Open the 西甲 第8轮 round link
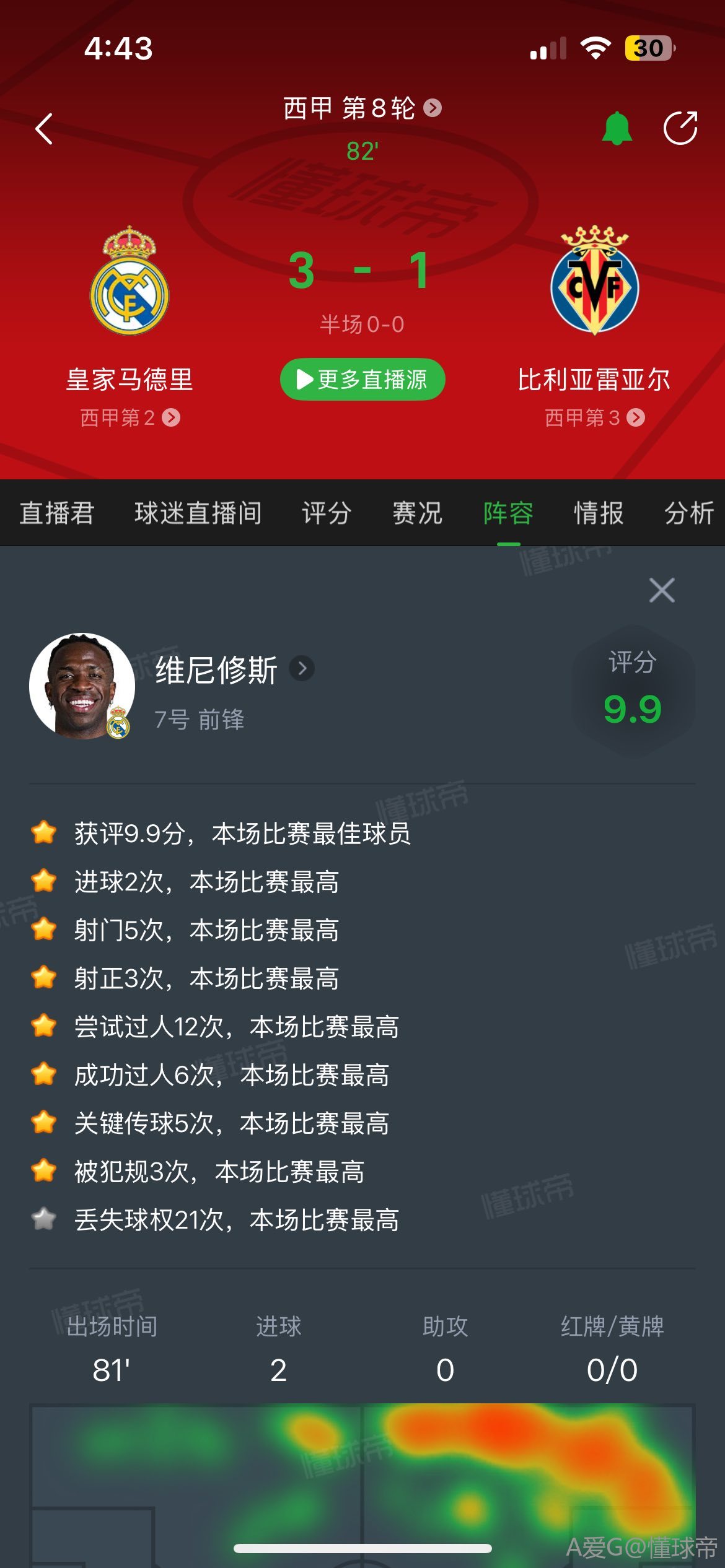 [x=362, y=108]
